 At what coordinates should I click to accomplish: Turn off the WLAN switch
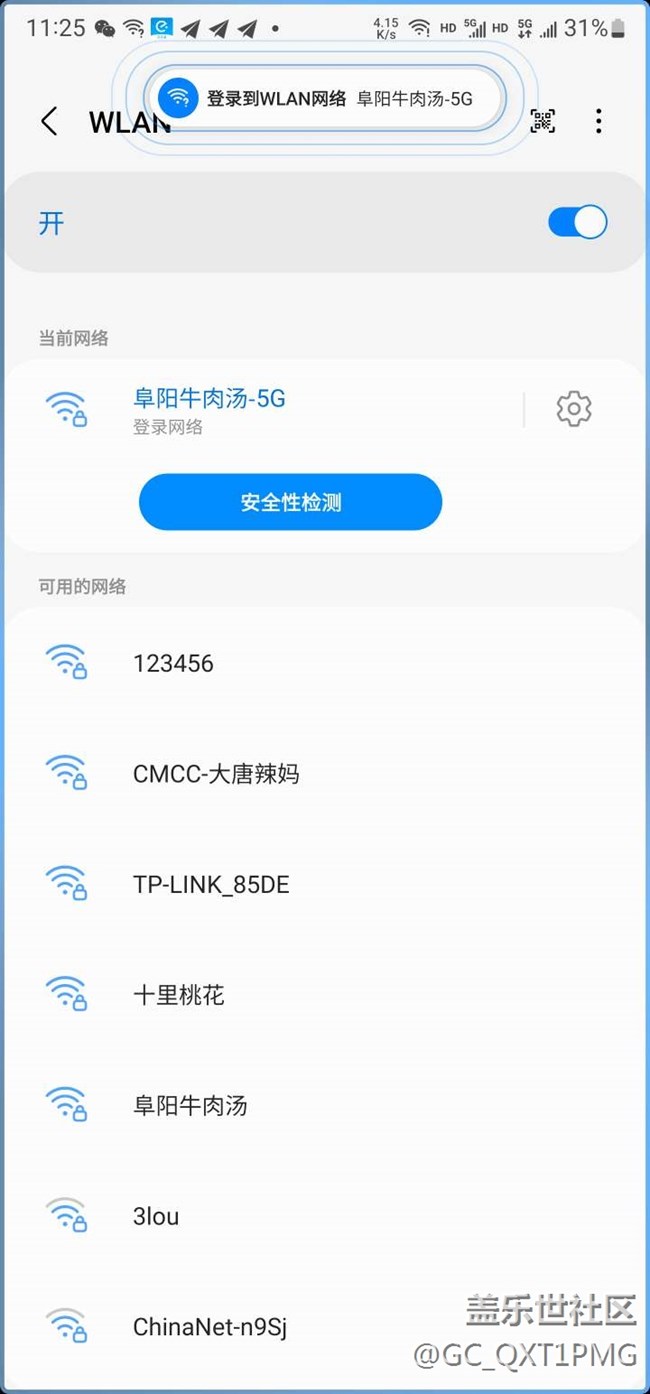point(577,222)
